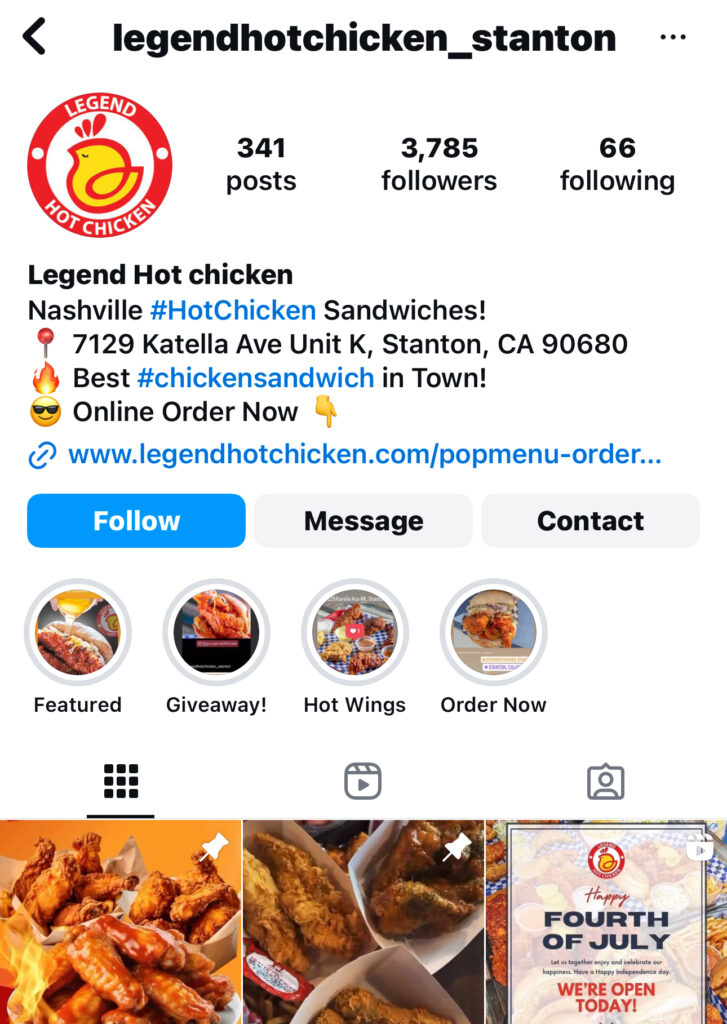Message this profile

(x=363, y=521)
